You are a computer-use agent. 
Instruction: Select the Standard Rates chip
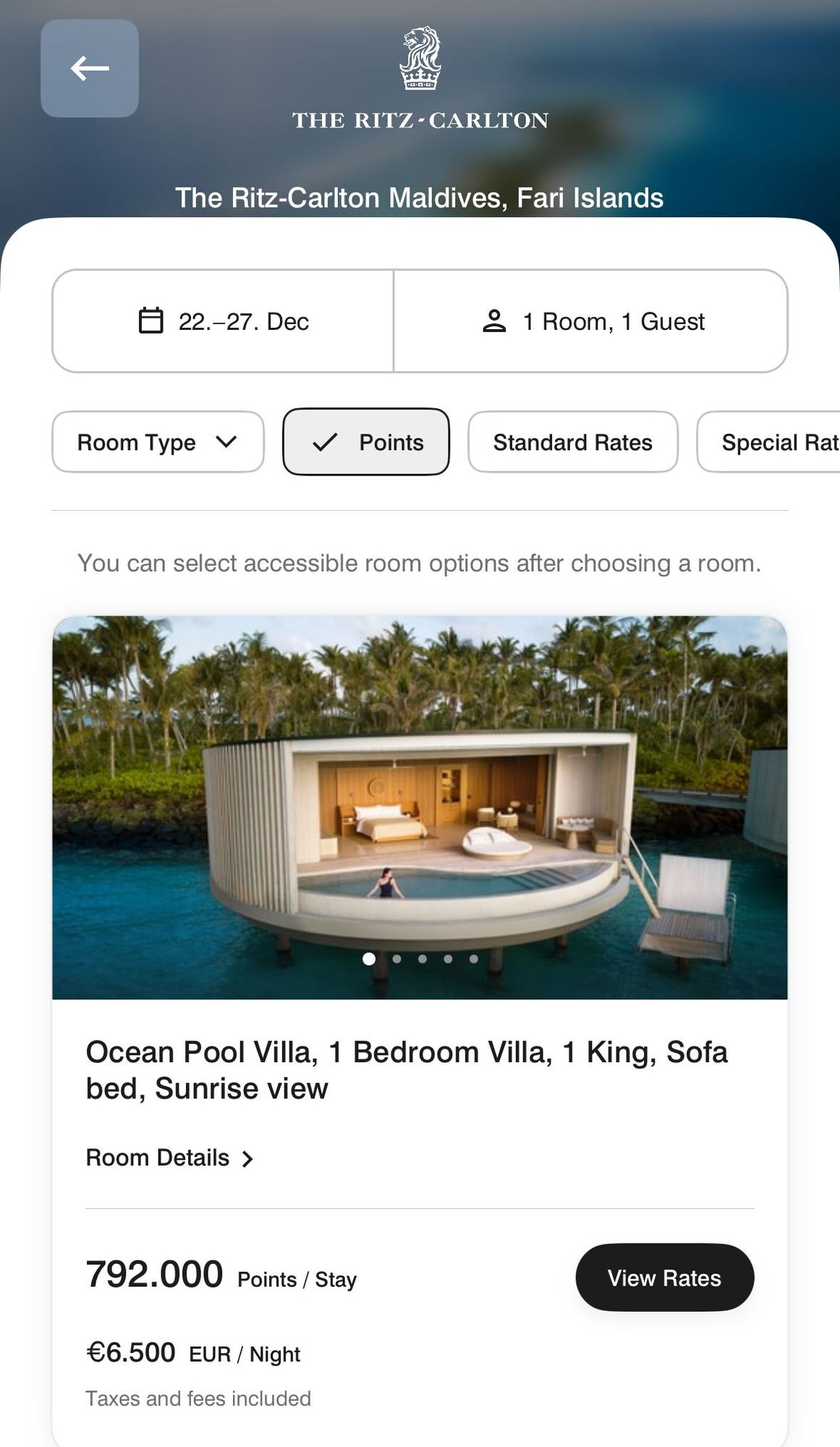572,442
